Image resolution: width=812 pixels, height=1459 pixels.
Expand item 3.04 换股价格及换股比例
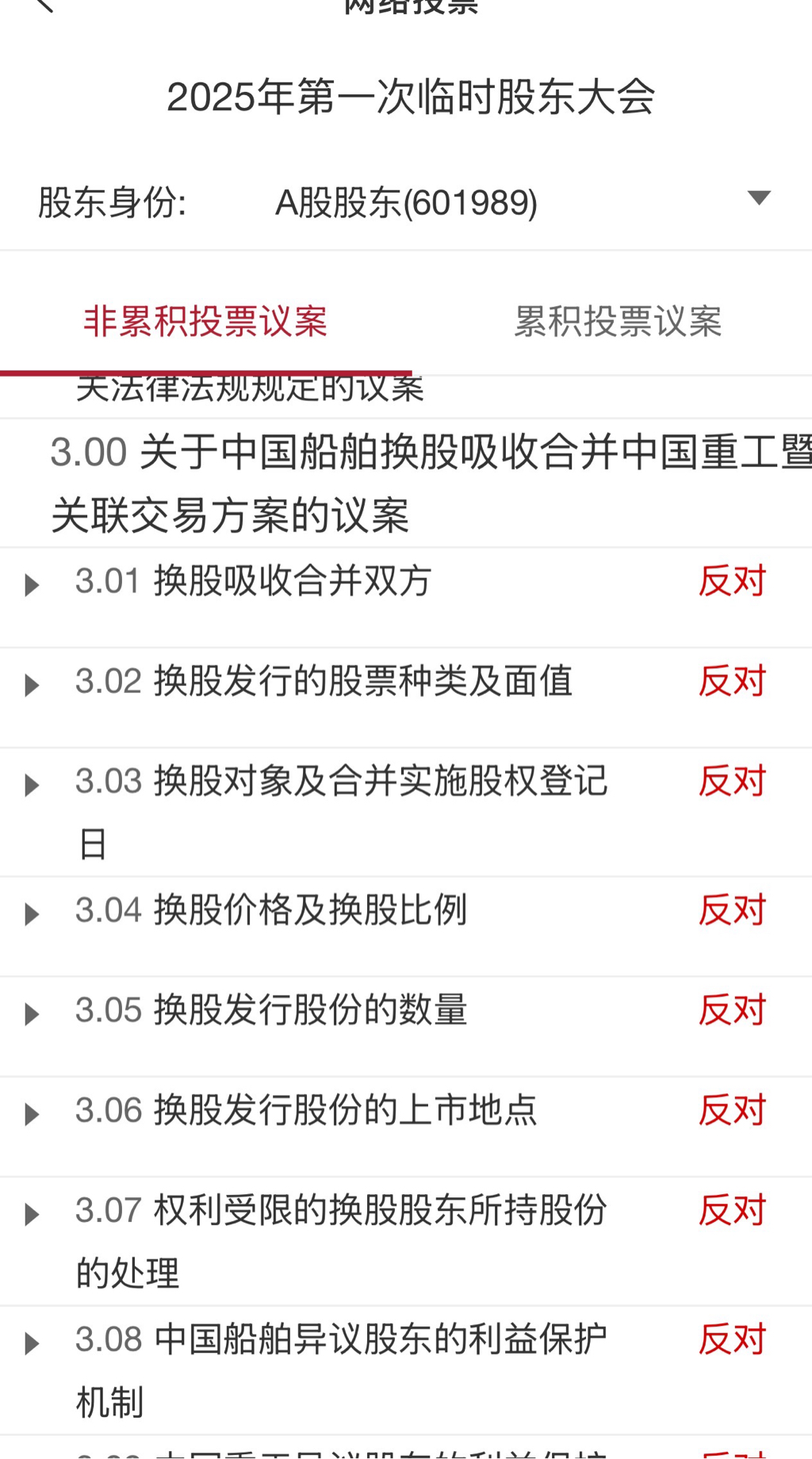tap(32, 914)
